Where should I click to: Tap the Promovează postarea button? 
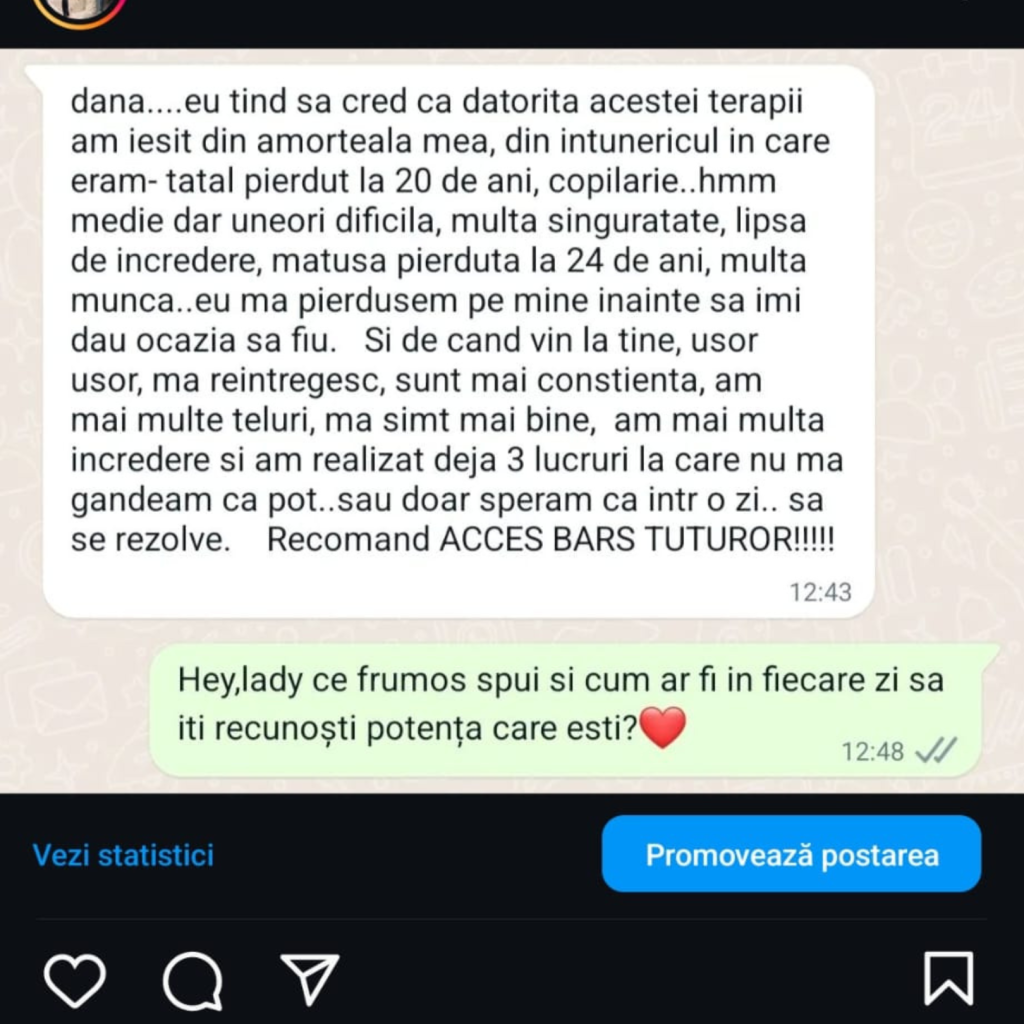pos(791,854)
